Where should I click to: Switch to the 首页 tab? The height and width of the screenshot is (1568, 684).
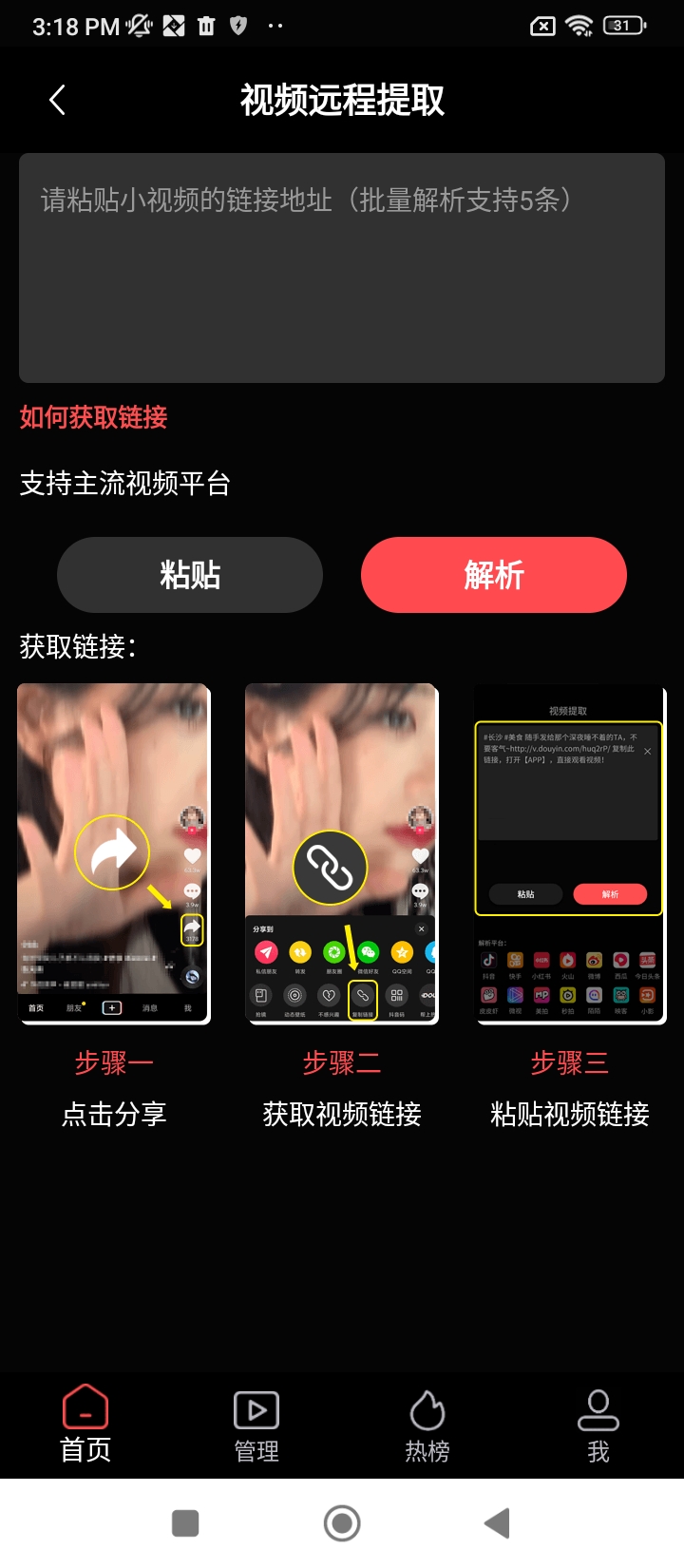[85, 1425]
